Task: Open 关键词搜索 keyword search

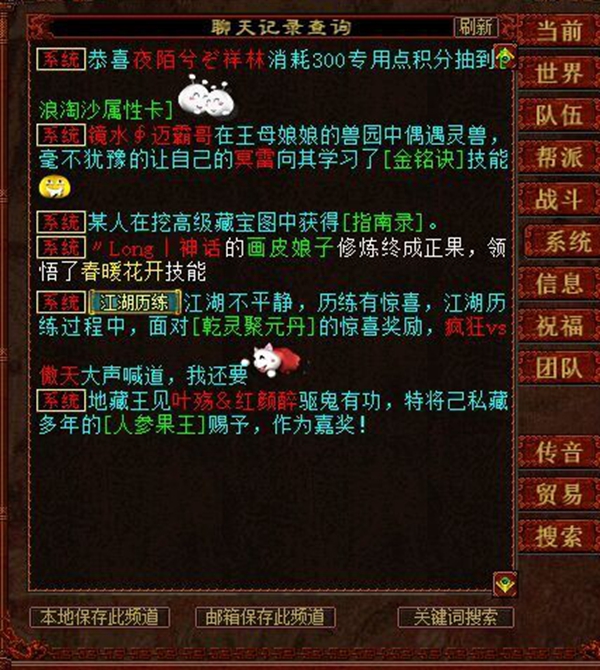Action: pyautogui.click(x=454, y=617)
